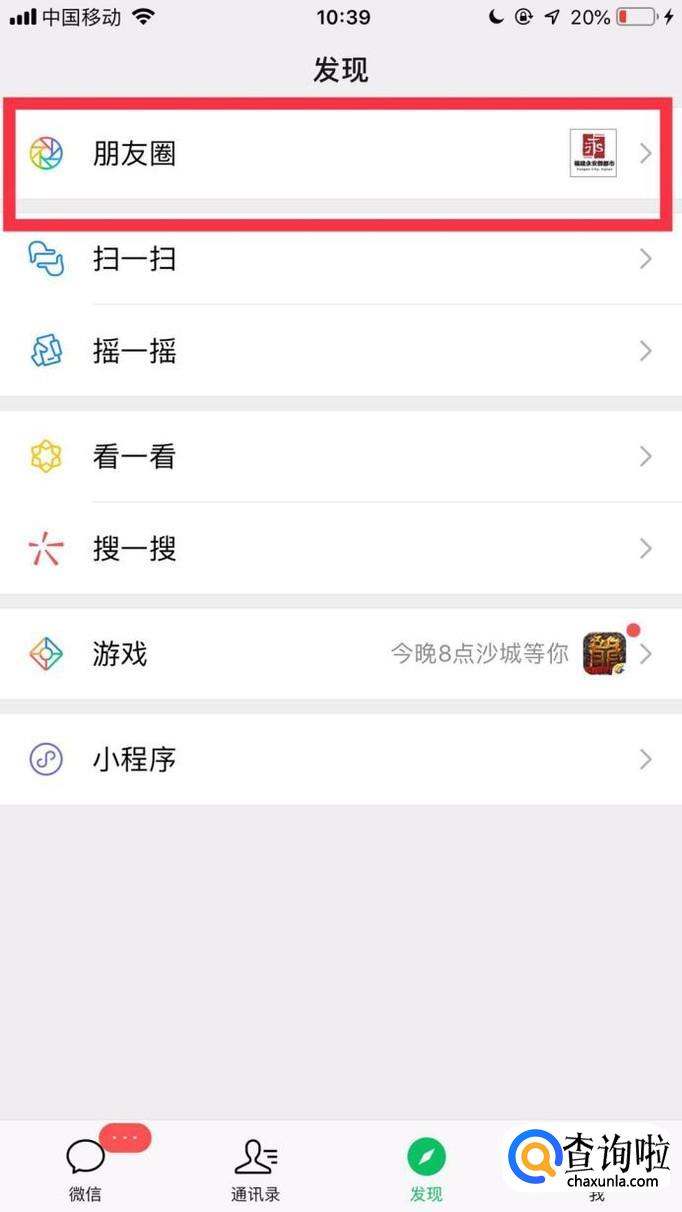This screenshot has width=682, height=1212.
Task: Select the 摇一摇 row
Action: pyautogui.click(x=340, y=351)
